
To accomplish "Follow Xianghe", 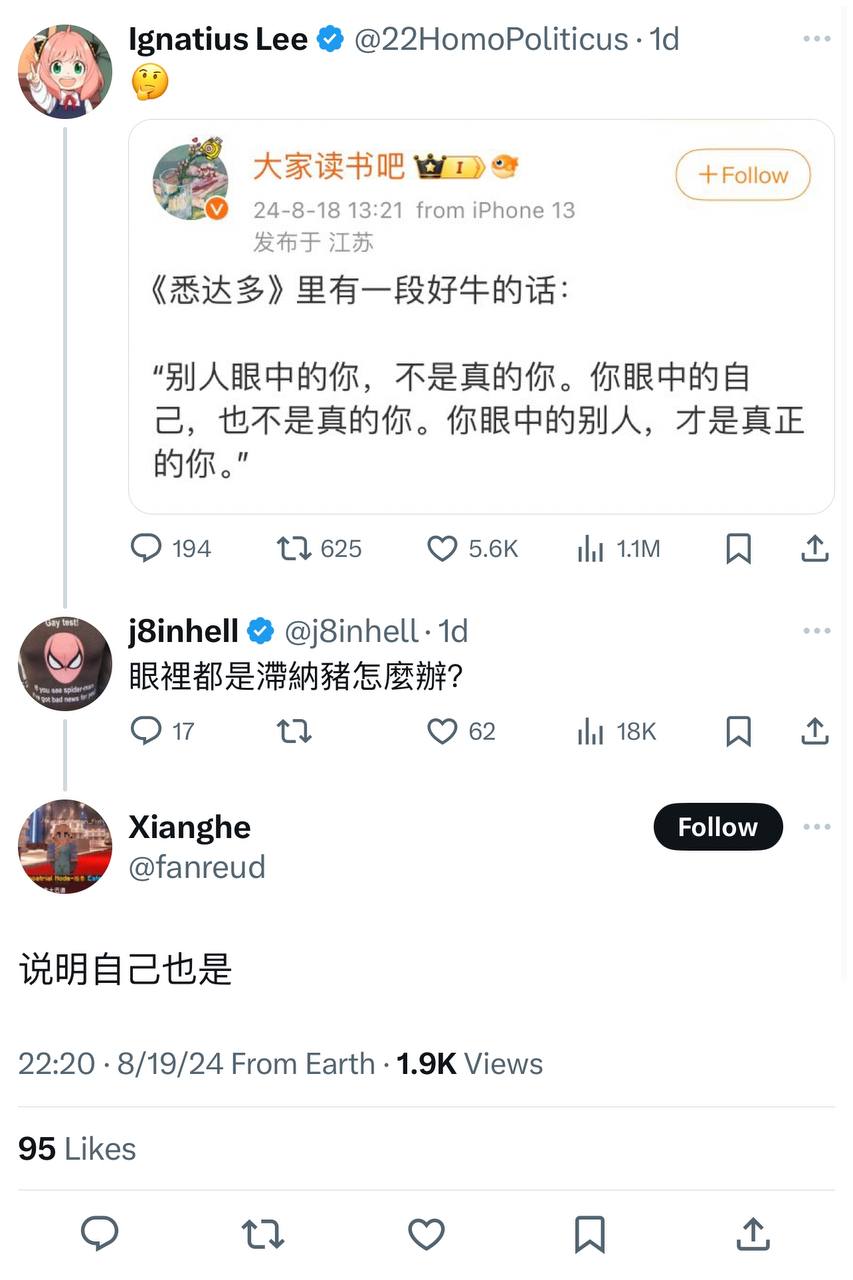I will [x=717, y=827].
